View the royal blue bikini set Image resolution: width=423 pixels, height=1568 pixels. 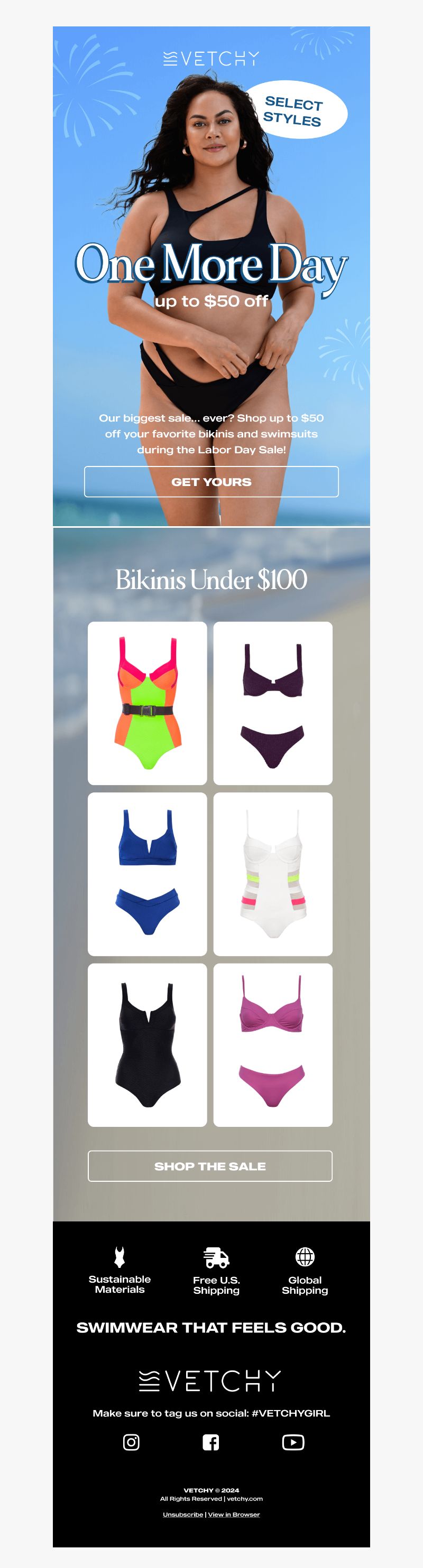click(x=148, y=873)
